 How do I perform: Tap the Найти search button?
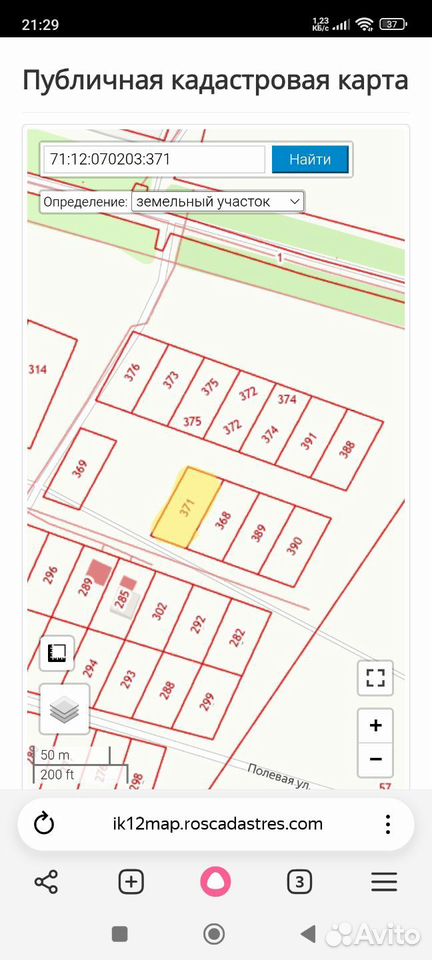pos(310,160)
